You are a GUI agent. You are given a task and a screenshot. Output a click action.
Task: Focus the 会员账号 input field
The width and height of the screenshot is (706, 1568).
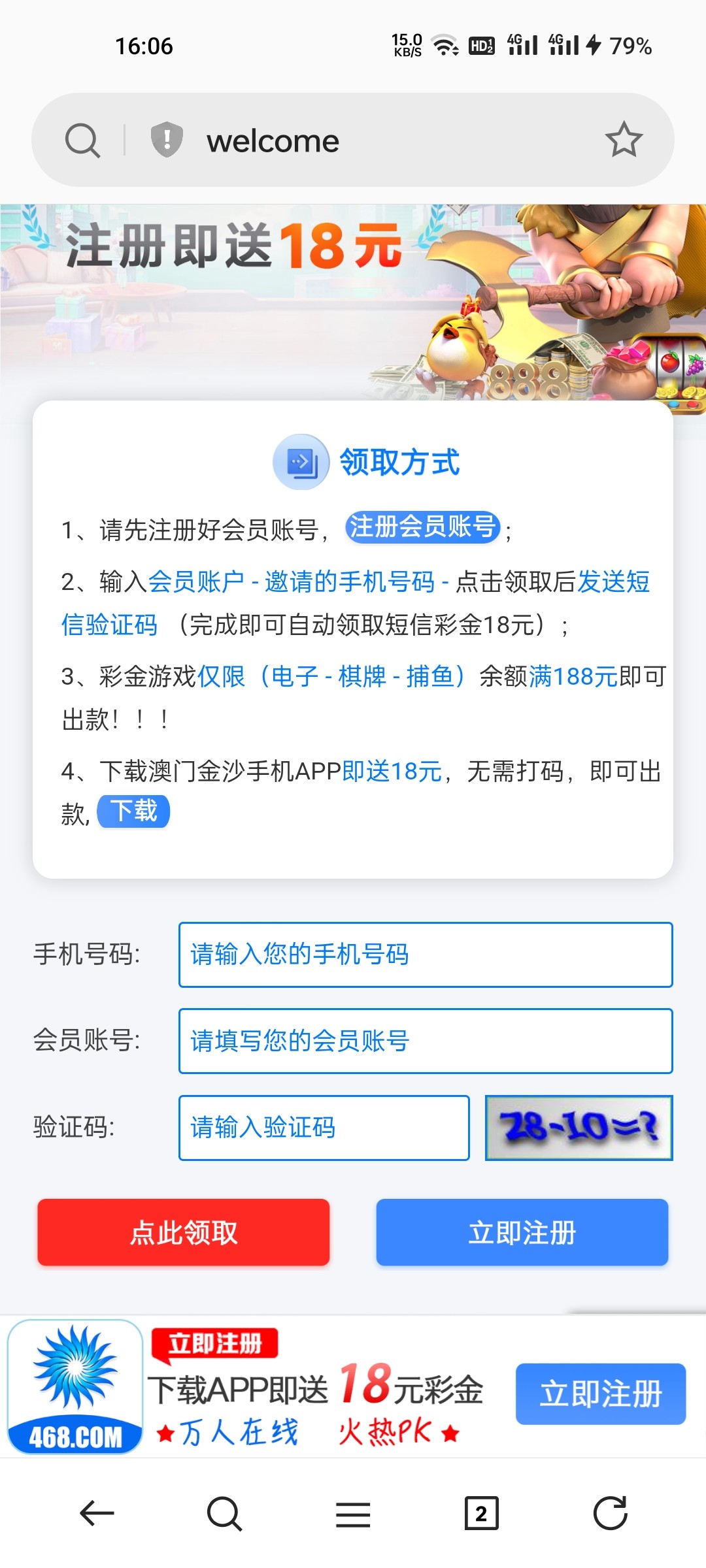[x=425, y=1041]
